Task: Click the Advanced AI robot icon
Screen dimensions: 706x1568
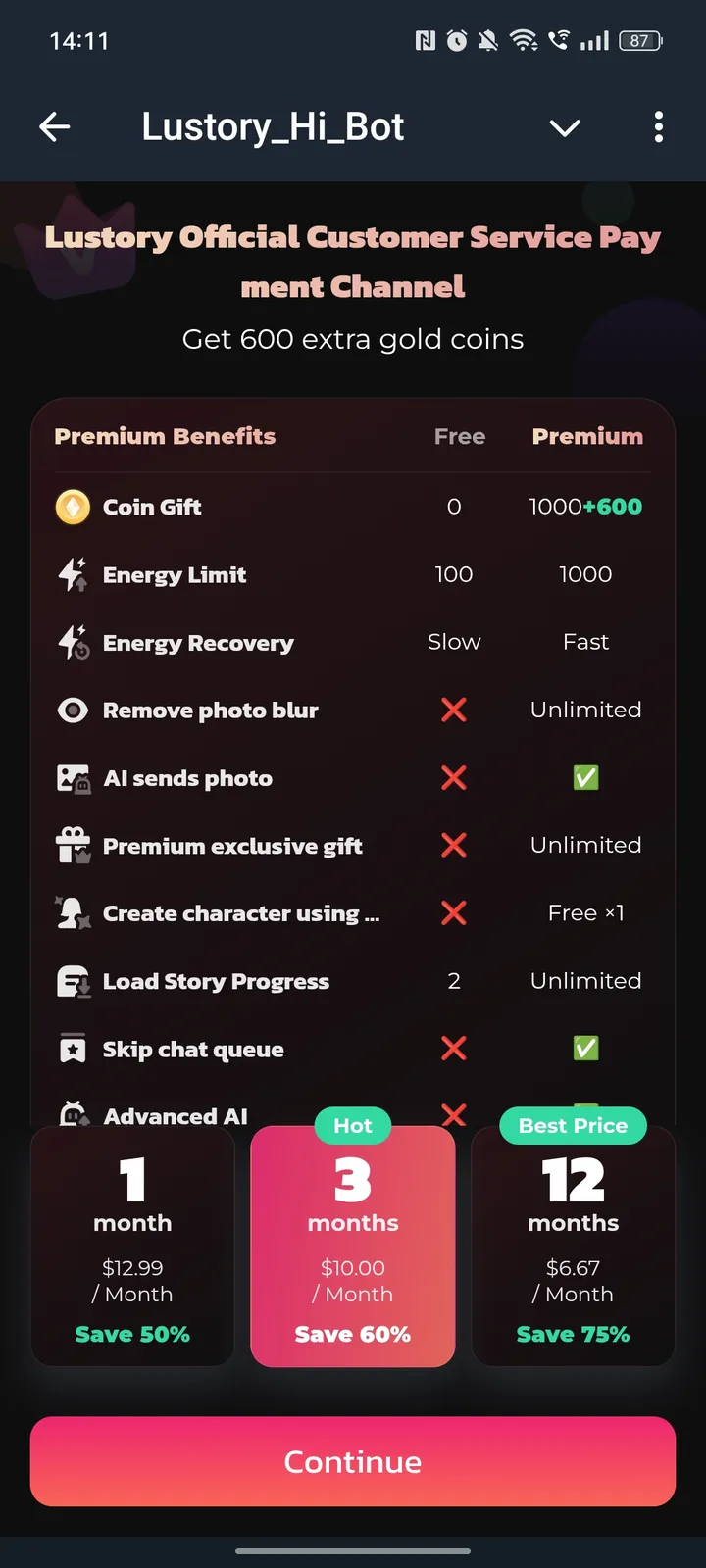Action: [73, 1115]
